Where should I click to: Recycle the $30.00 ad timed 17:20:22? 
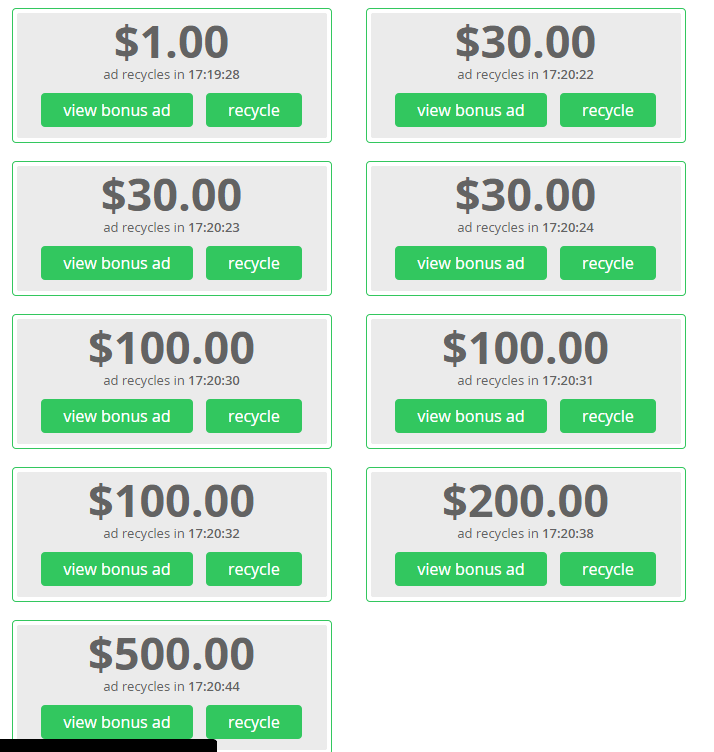607,110
